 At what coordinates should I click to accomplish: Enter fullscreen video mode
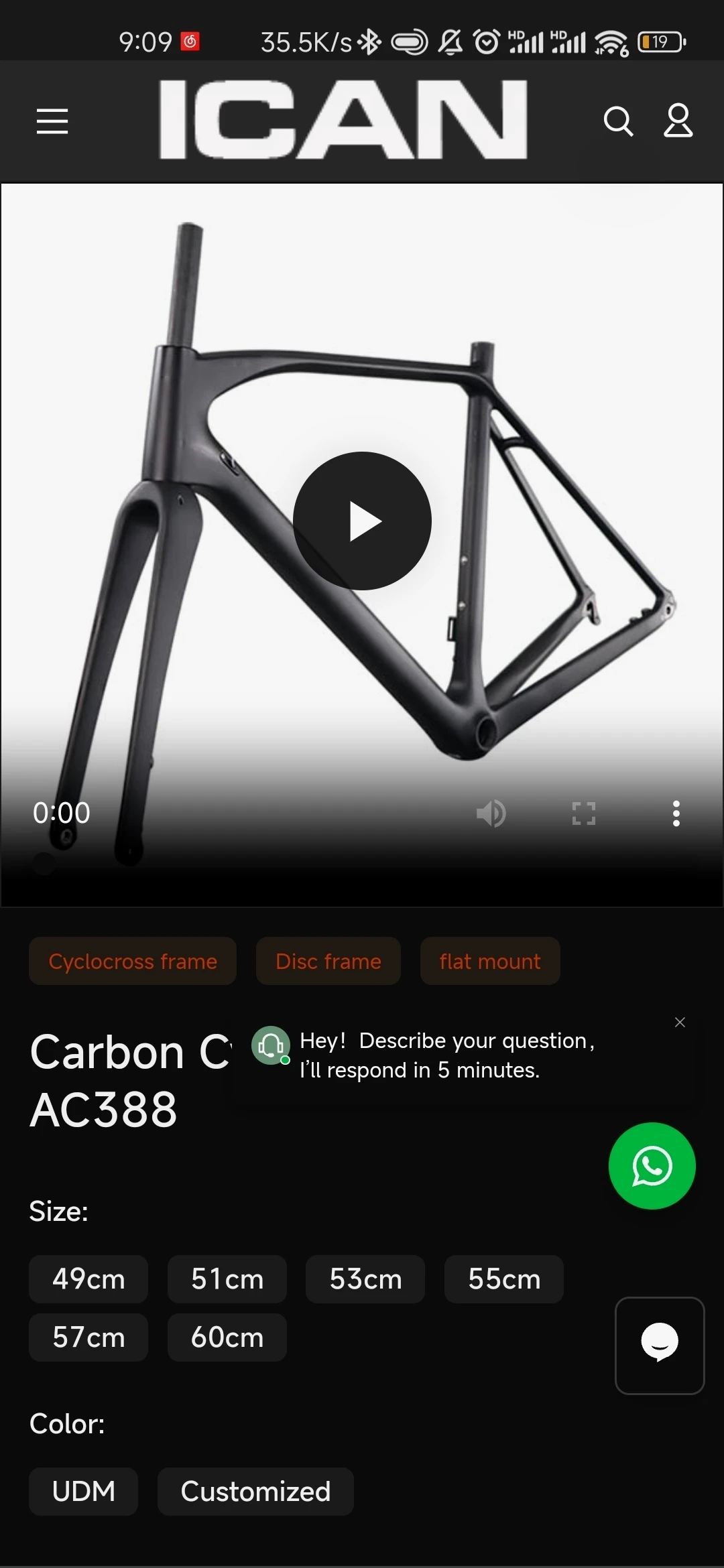pos(583,813)
